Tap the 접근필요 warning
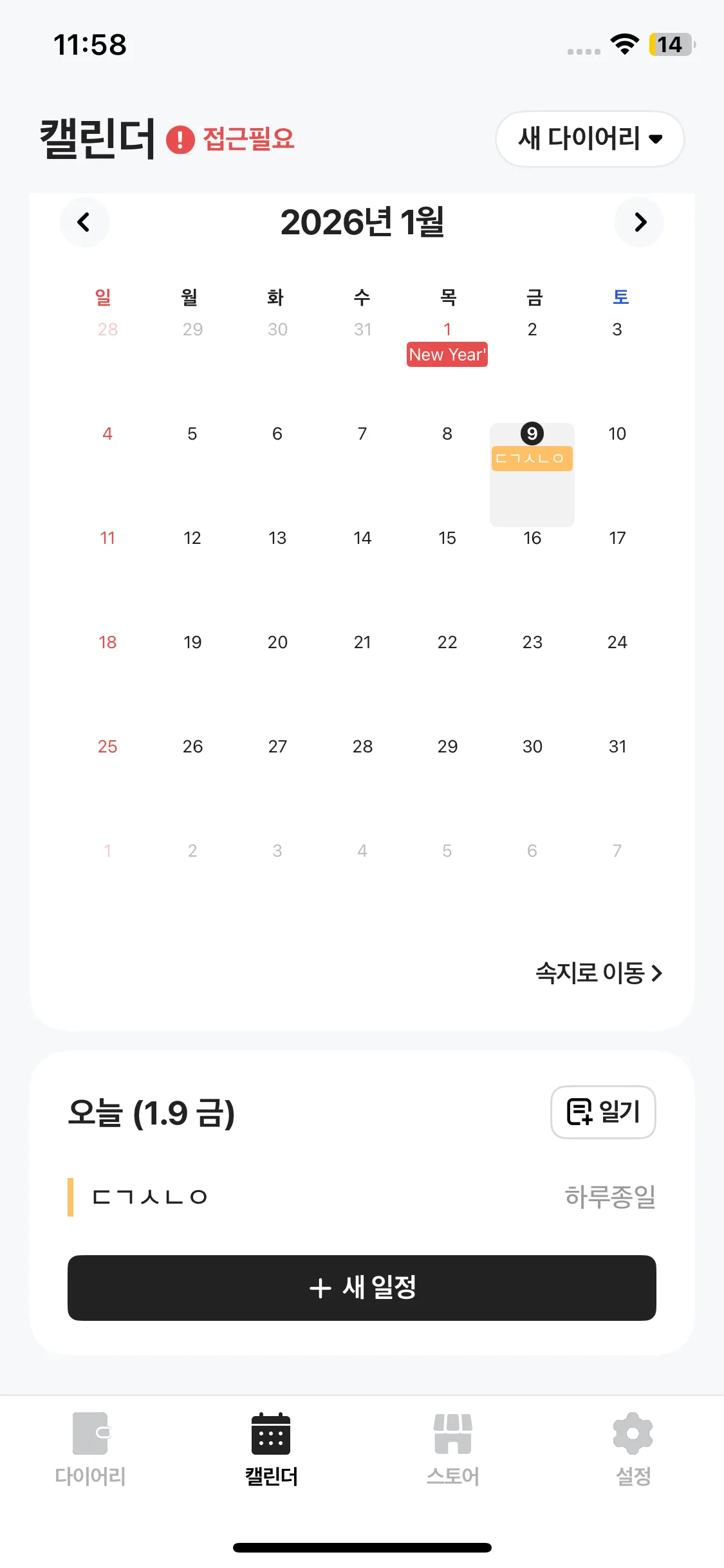The height and width of the screenshot is (1568, 724). 230,139
